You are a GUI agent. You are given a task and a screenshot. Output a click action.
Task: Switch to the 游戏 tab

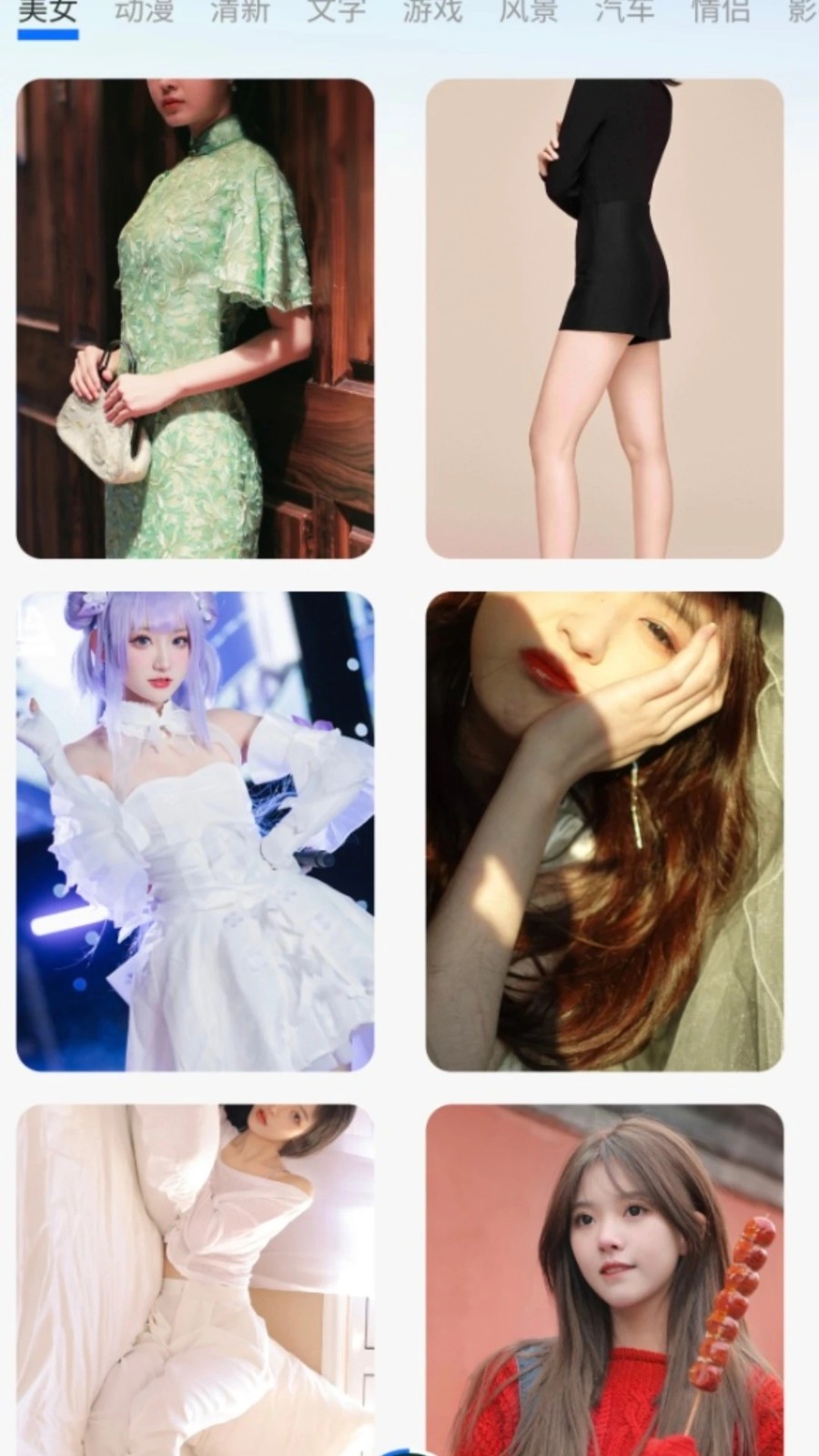click(433, 11)
